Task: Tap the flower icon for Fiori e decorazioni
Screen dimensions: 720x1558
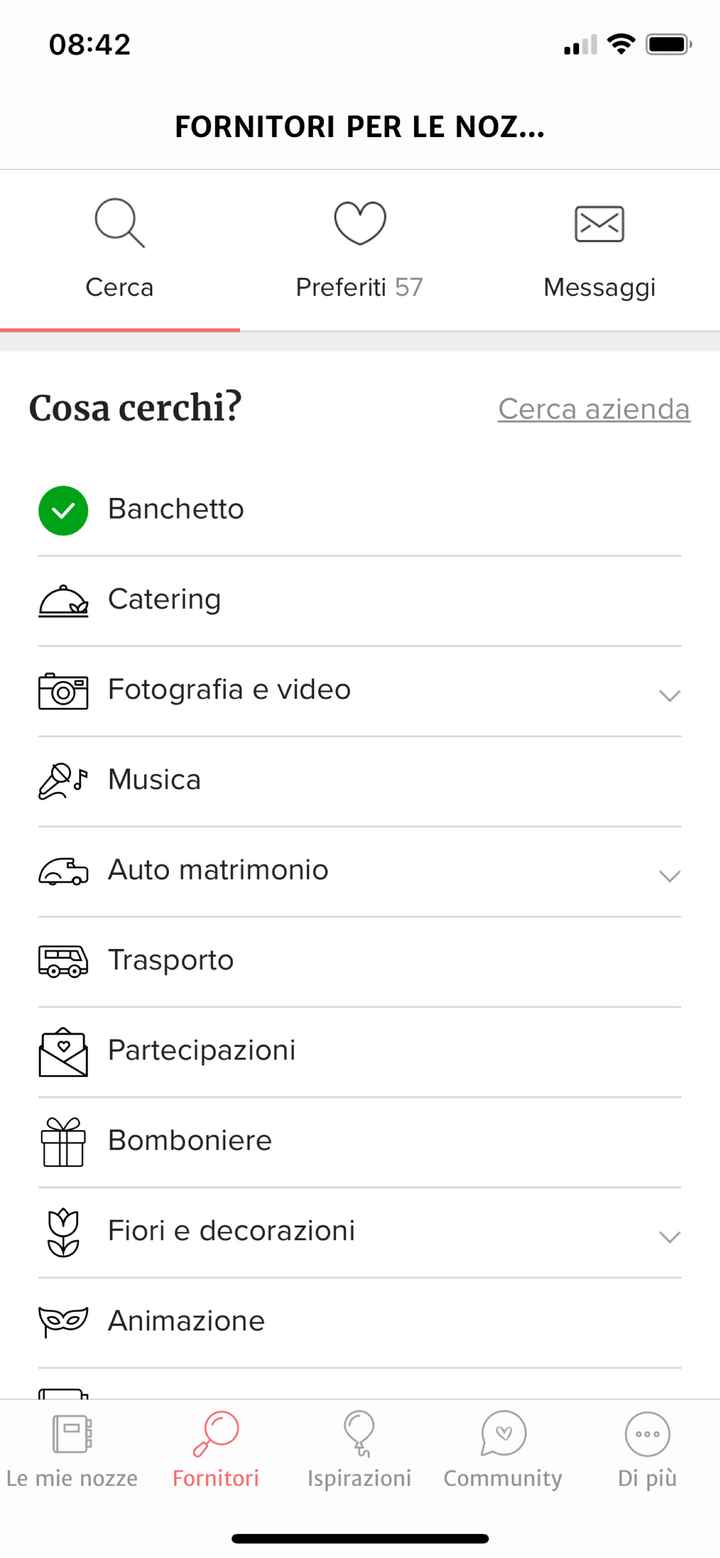Action: tap(62, 1231)
